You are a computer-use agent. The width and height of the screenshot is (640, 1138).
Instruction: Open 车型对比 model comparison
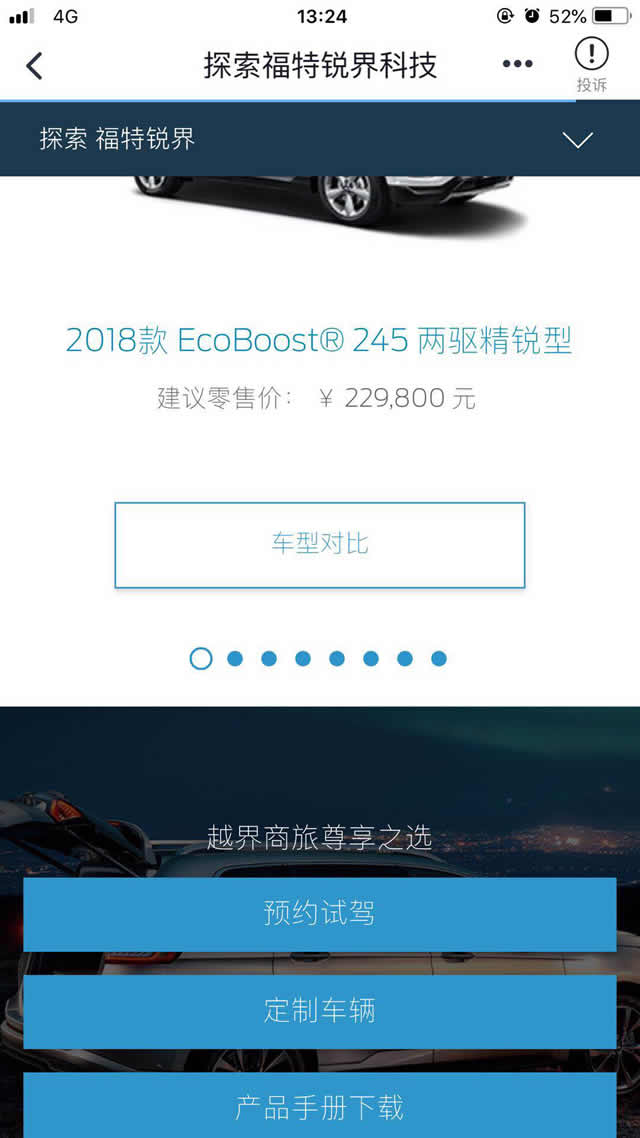(x=320, y=544)
